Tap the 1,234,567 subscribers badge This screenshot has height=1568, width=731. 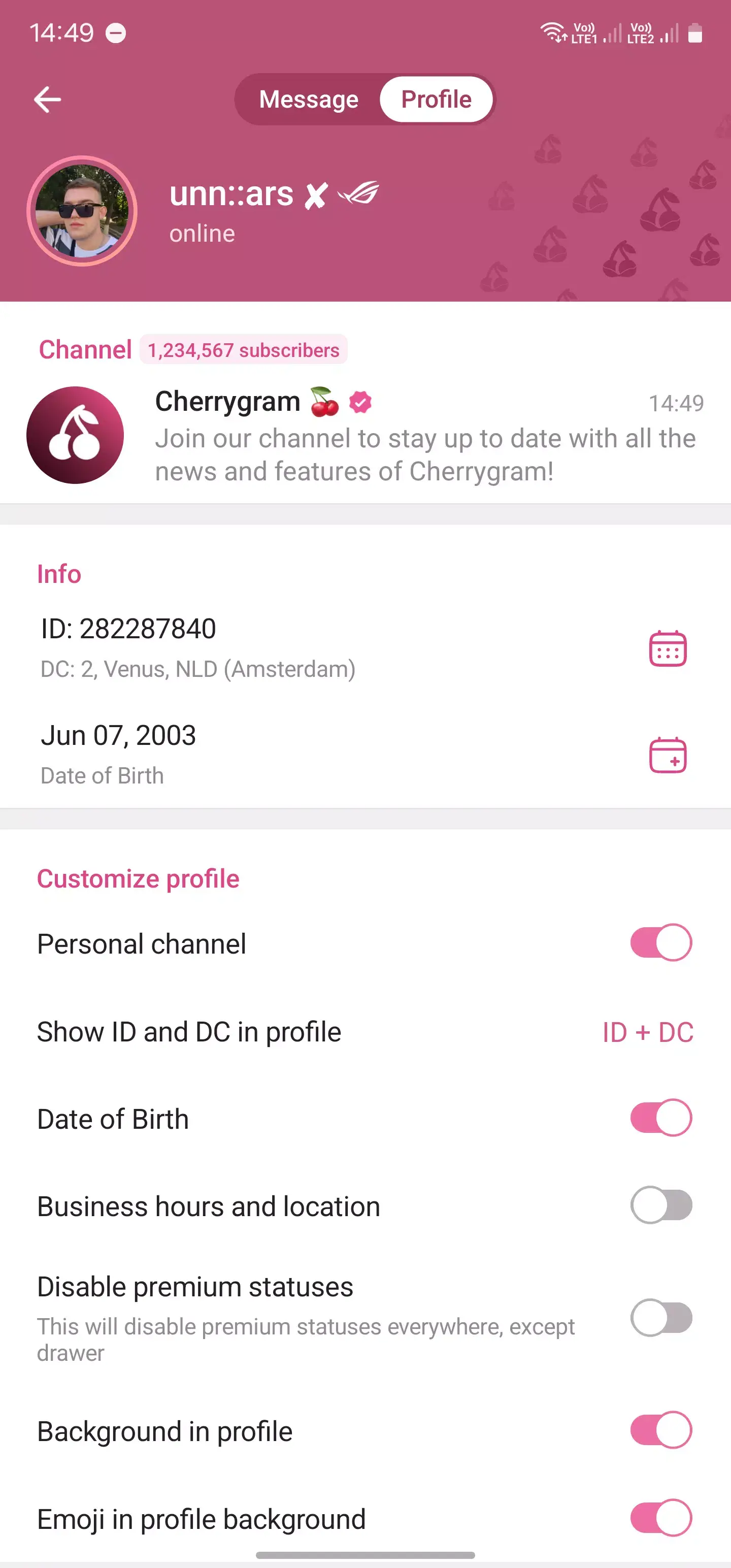(244, 350)
